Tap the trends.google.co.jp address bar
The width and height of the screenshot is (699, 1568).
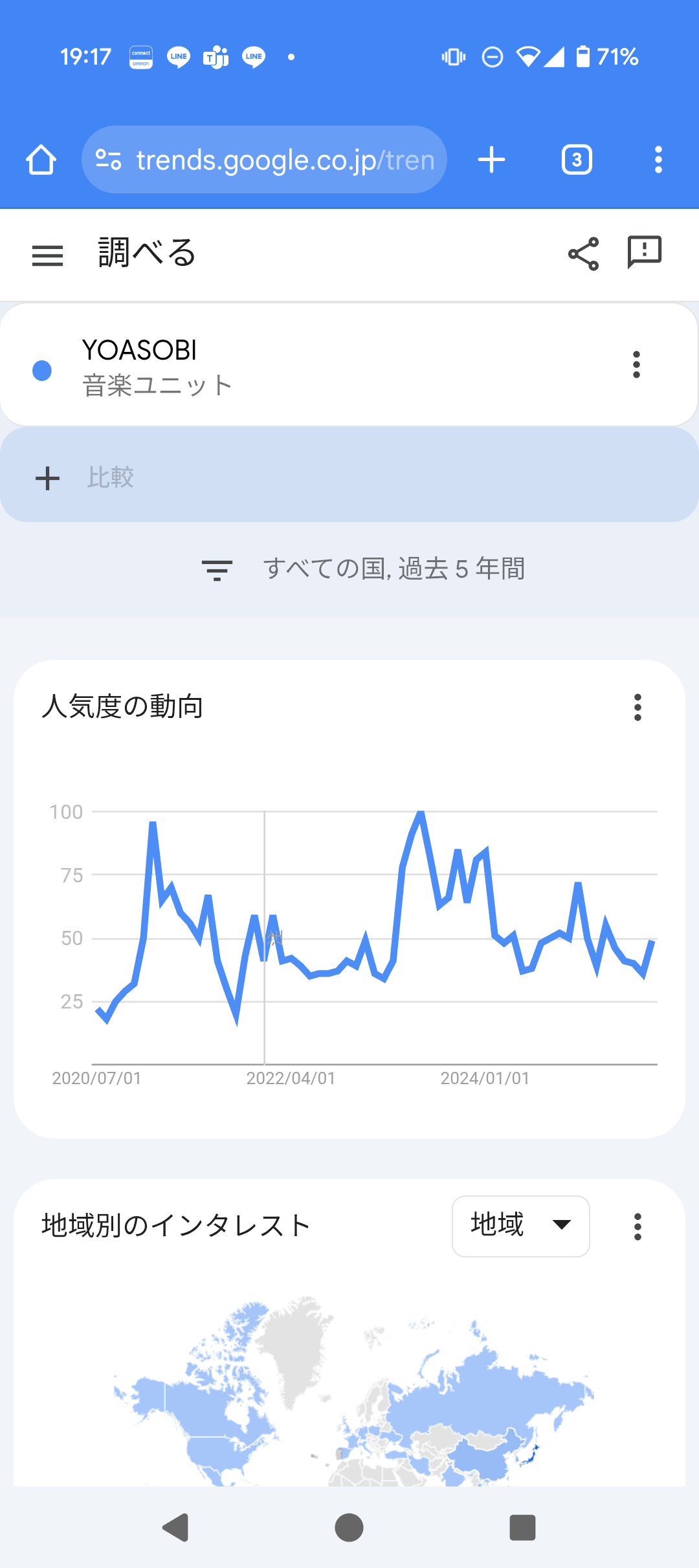[264, 160]
